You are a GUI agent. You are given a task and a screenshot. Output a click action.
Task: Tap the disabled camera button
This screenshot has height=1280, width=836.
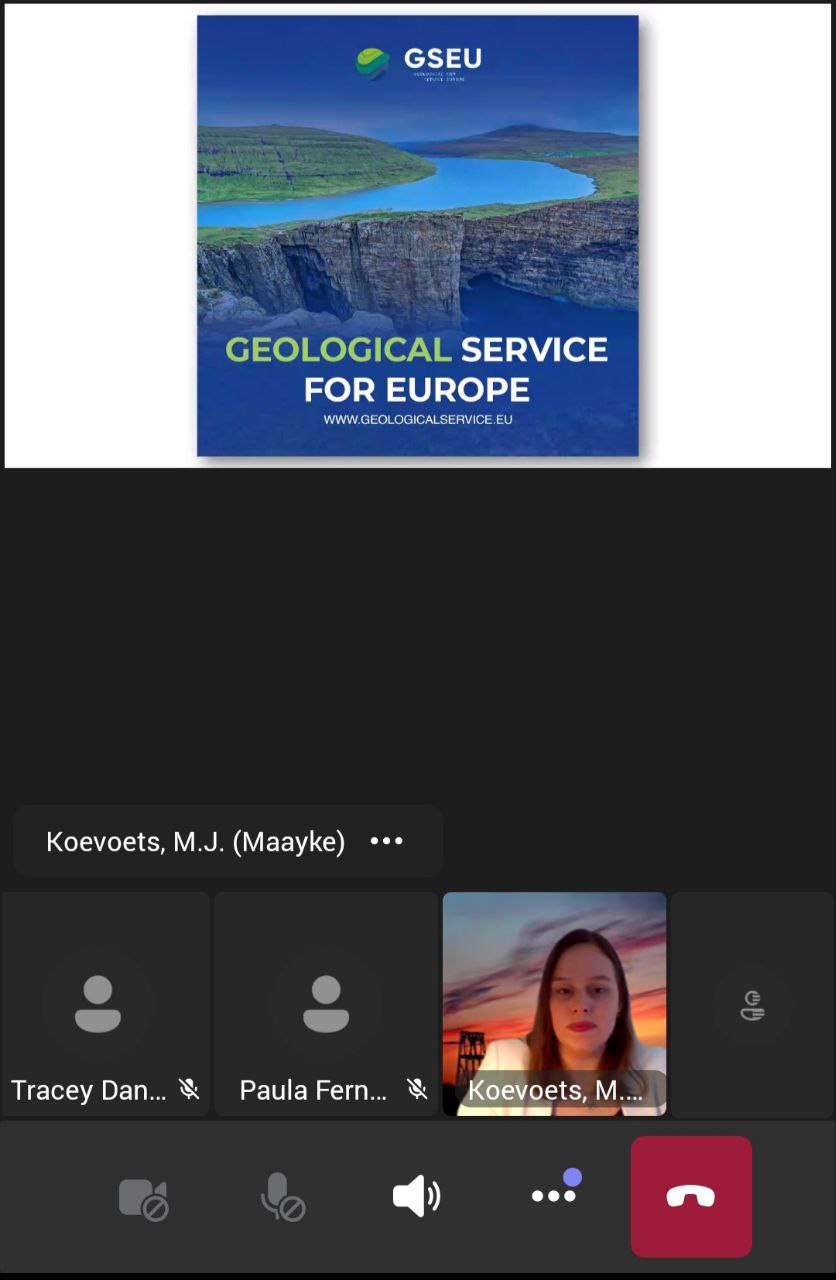pos(143,1197)
